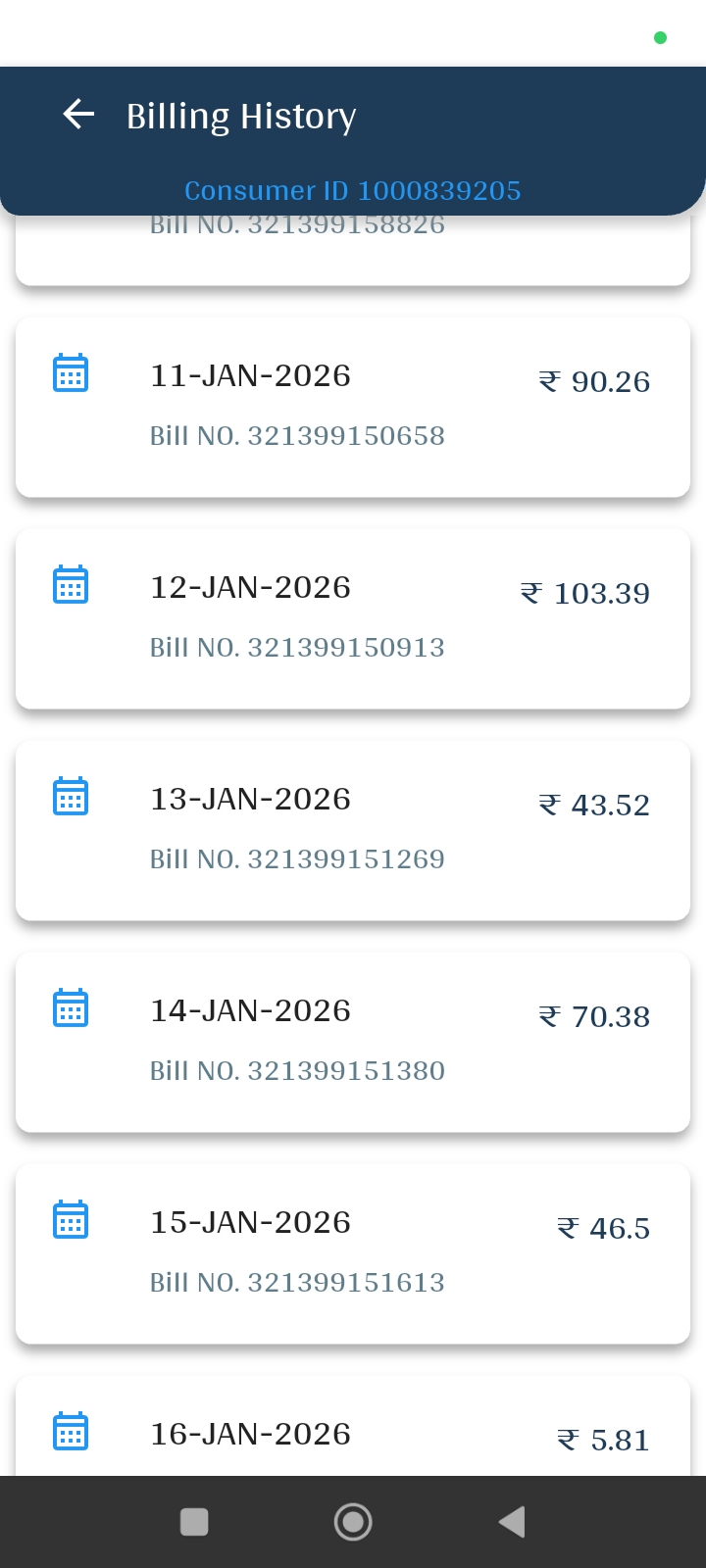Open the 12-JAN-2026 bill card

click(x=353, y=617)
